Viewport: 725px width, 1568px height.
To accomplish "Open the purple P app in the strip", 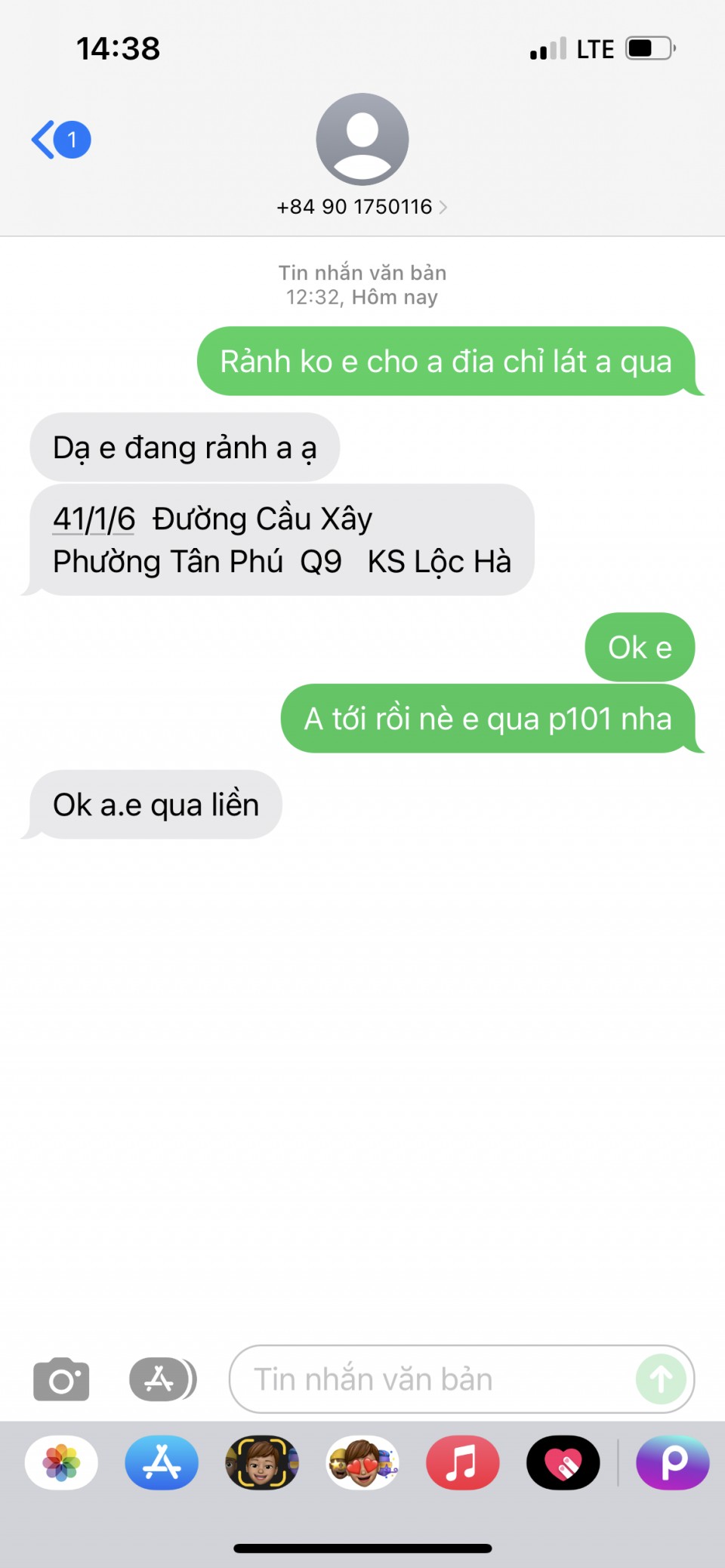I will (x=673, y=1462).
